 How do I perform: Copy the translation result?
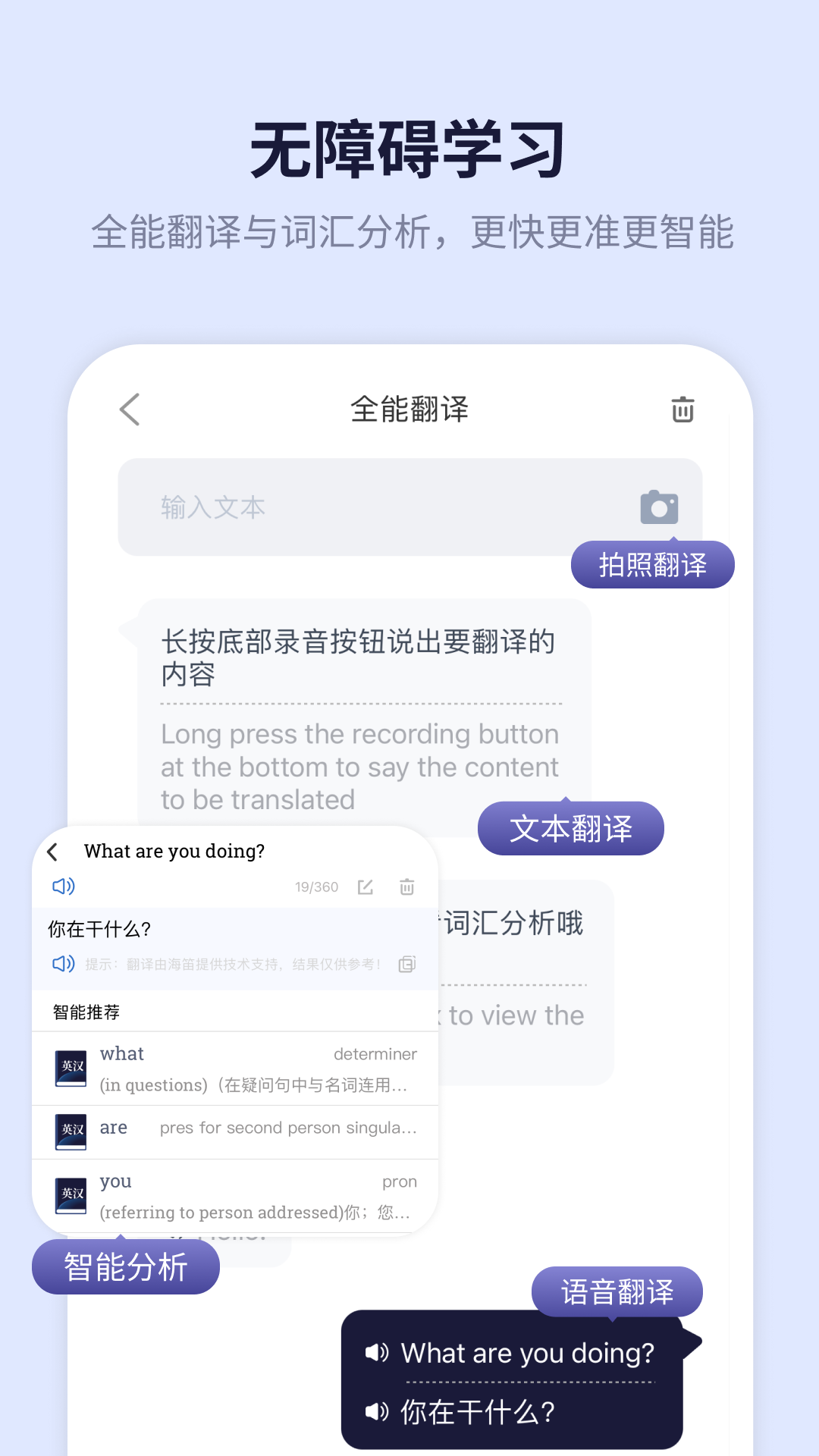tap(407, 964)
